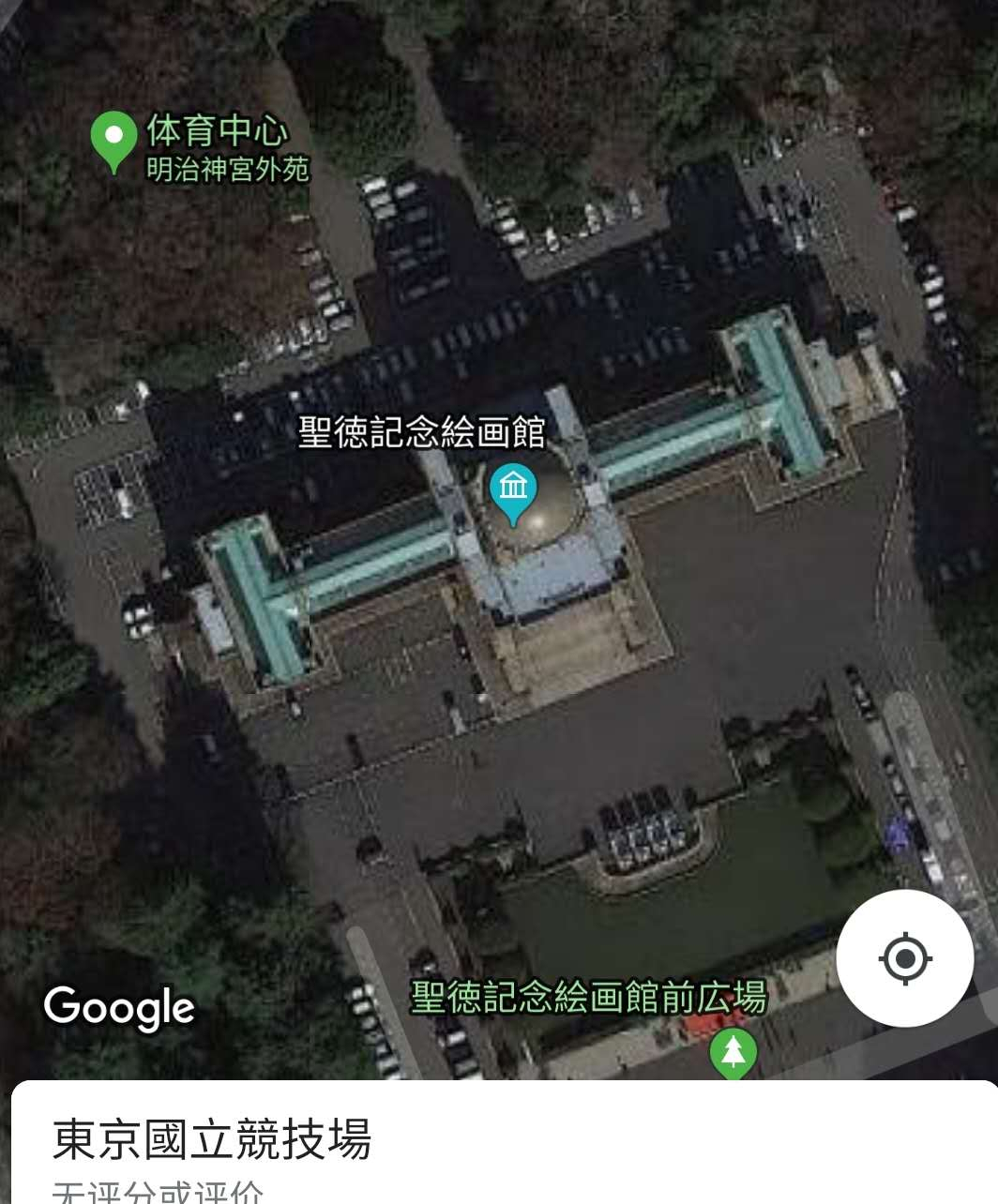Select the 体育中心 明治神宮外苑 place pin

tap(113, 142)
